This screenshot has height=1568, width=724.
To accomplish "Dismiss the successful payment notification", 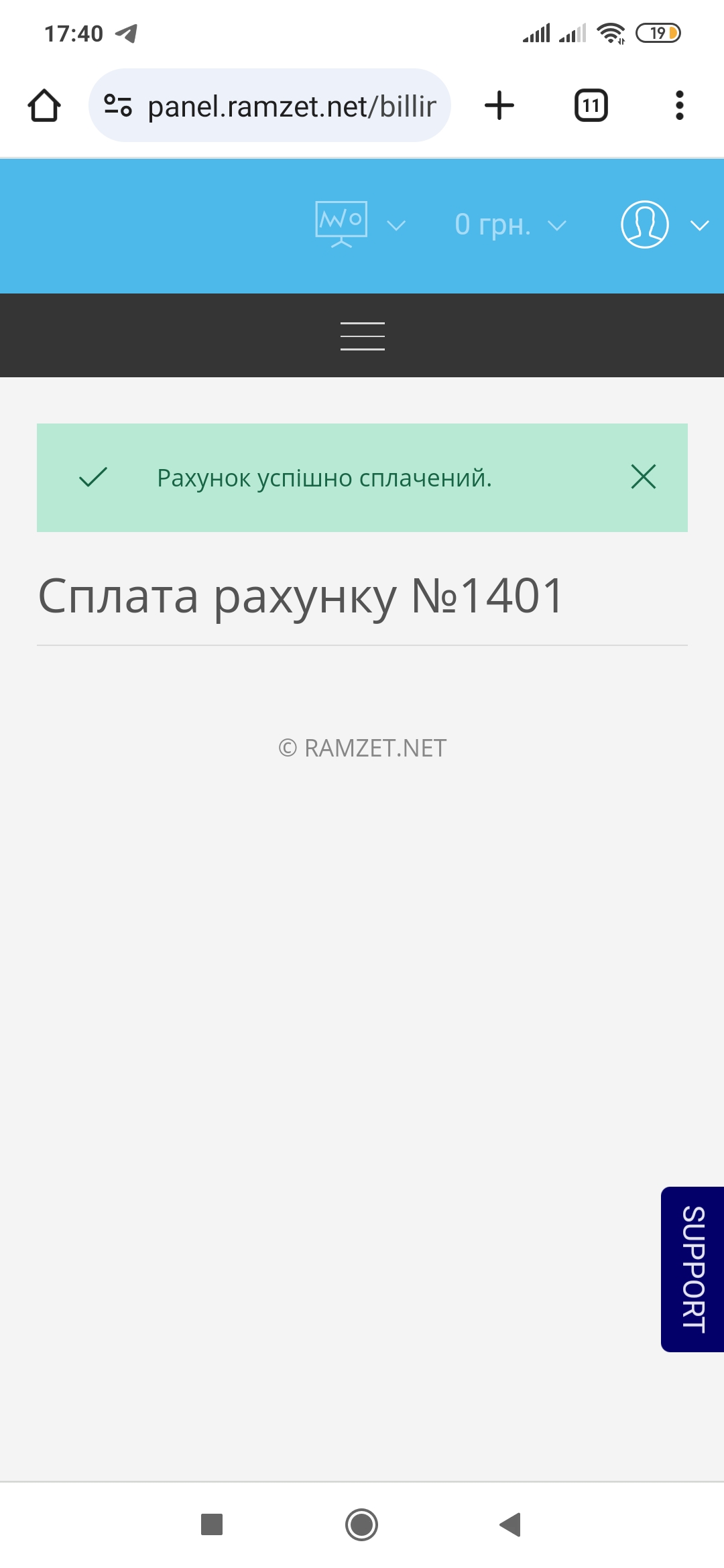I will pyautogui.click(x=643, y=477).
